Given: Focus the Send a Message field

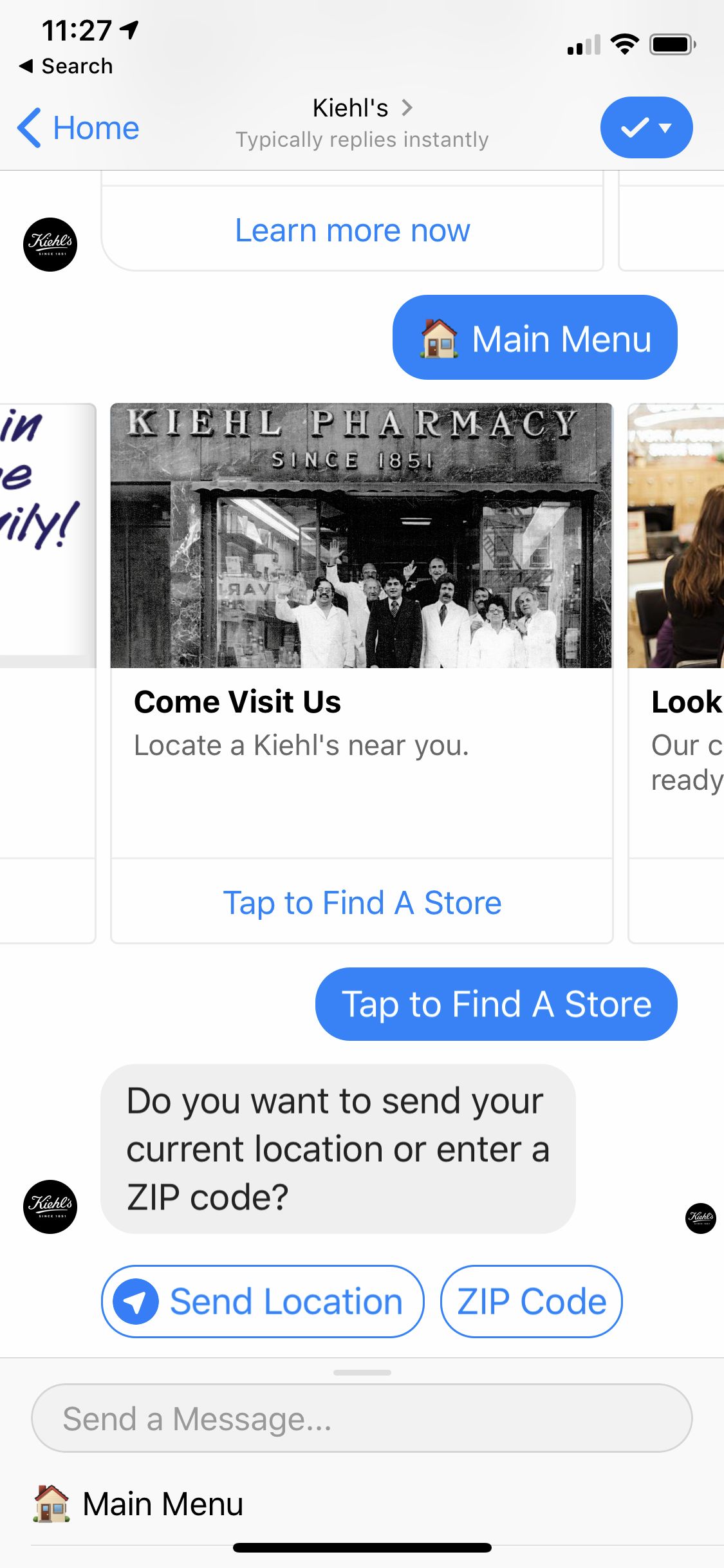Looking at the screenshot, I should (361, 1419).
